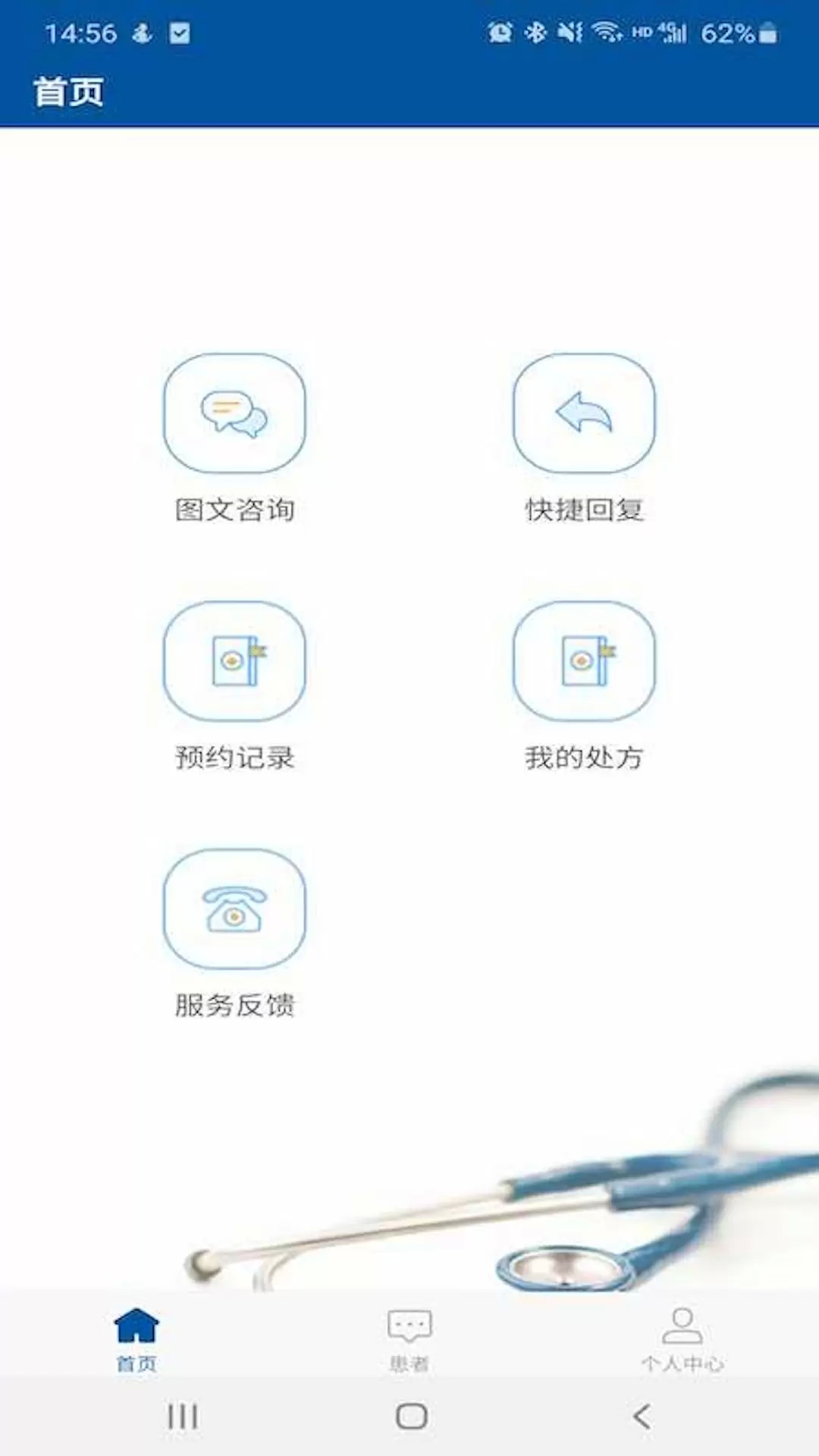The image size is (819, 1456).
Task: Go back using the system back button
Action: click(642, 1416)
